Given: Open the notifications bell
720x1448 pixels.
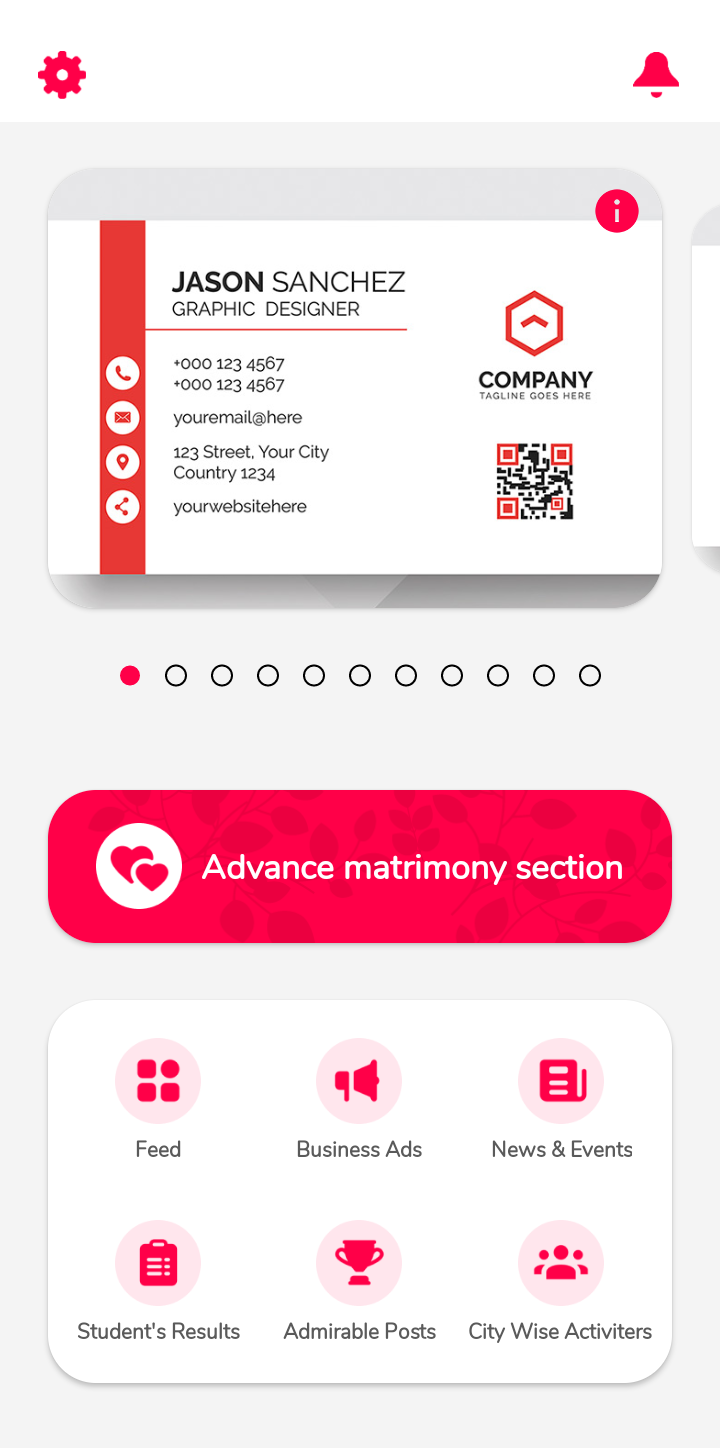Looking at the screenshot, I should pyautogui.click(x=656, y=75).
